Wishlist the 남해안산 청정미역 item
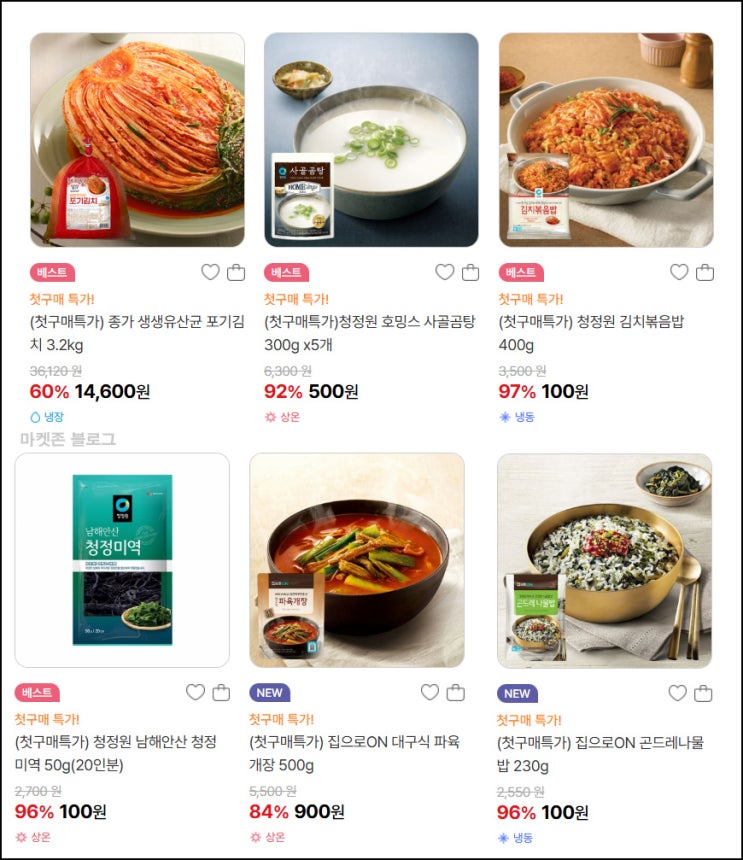The width and height of the screenshot is (743, 860). click(x=196, y=692)
